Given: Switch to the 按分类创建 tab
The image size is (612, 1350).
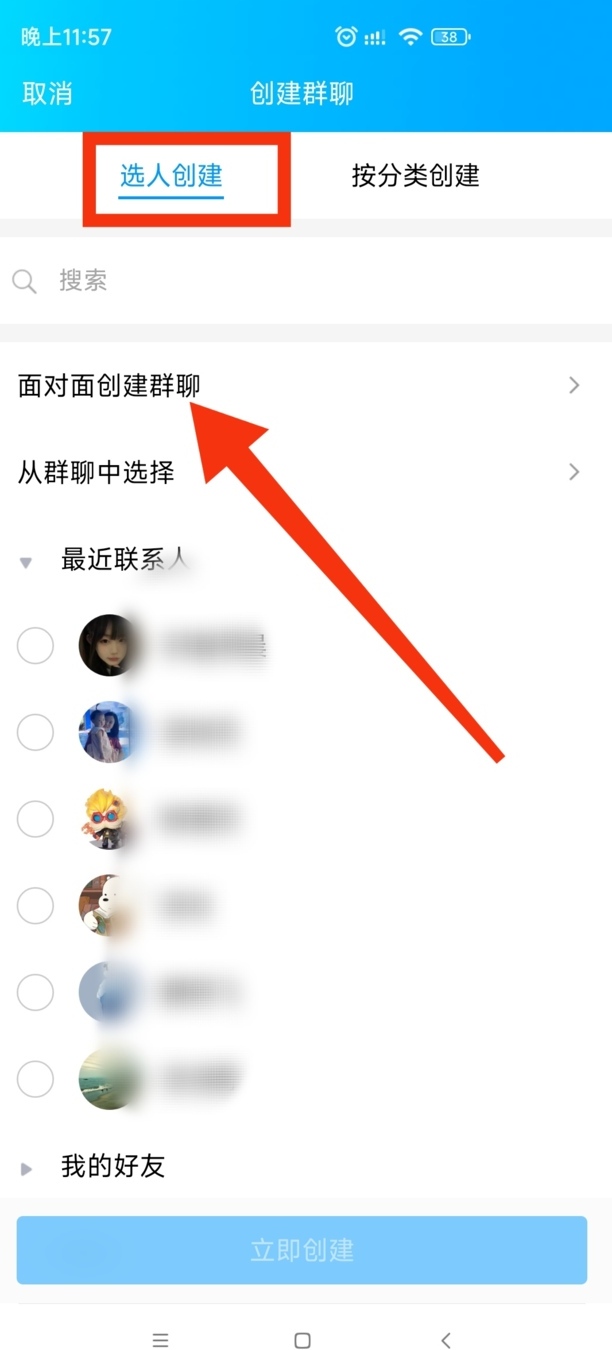Looking at the screenshot, I should 415,176.
